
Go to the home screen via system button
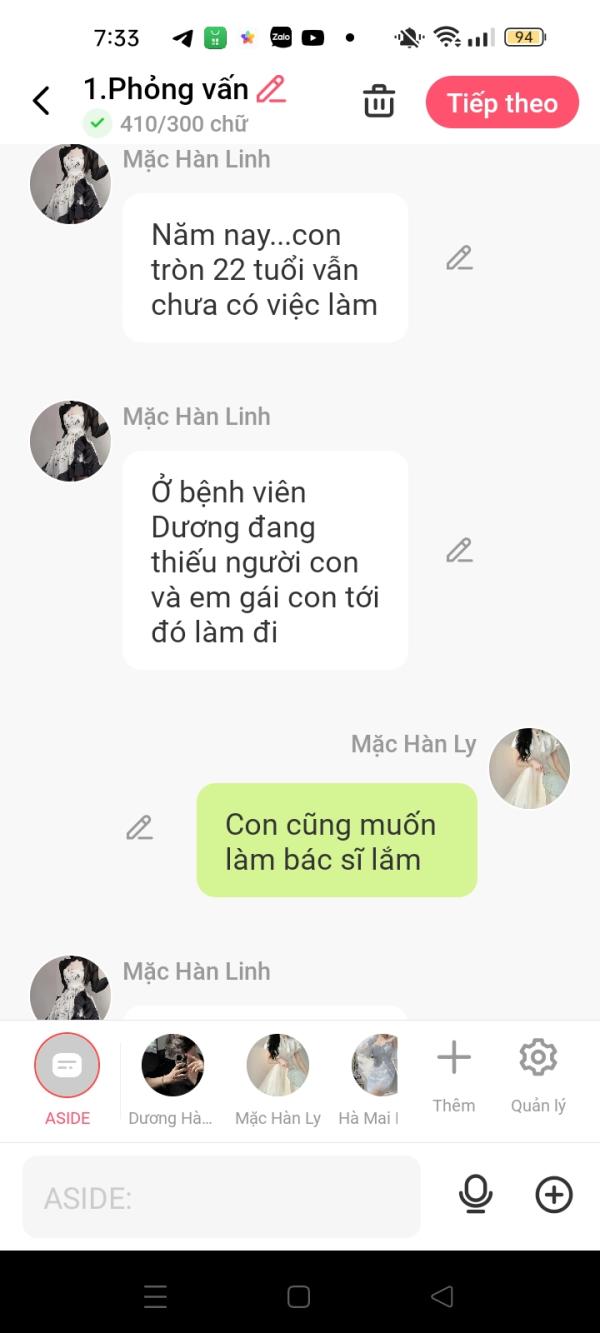(299, 1297)
